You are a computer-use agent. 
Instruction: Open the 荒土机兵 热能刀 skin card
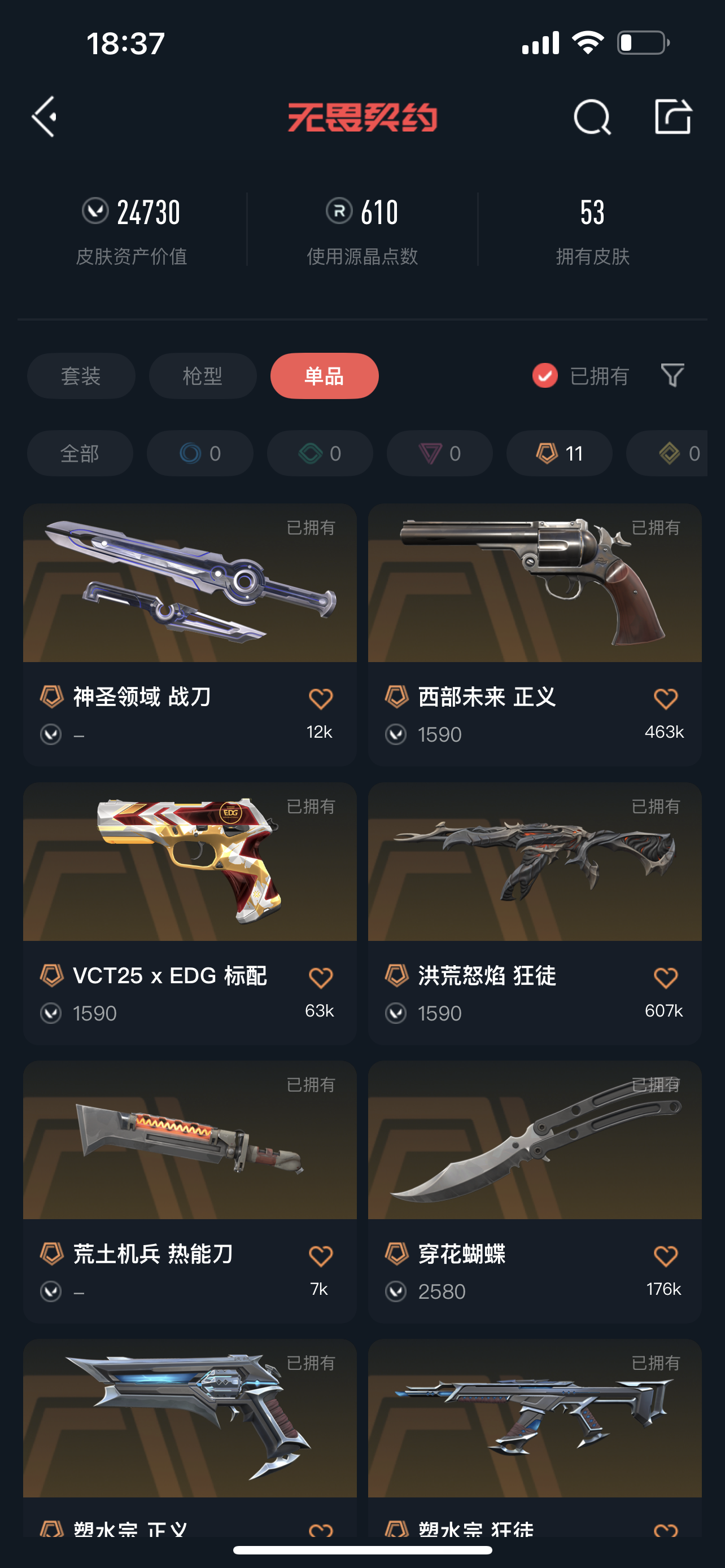(x=189, y=1140)
